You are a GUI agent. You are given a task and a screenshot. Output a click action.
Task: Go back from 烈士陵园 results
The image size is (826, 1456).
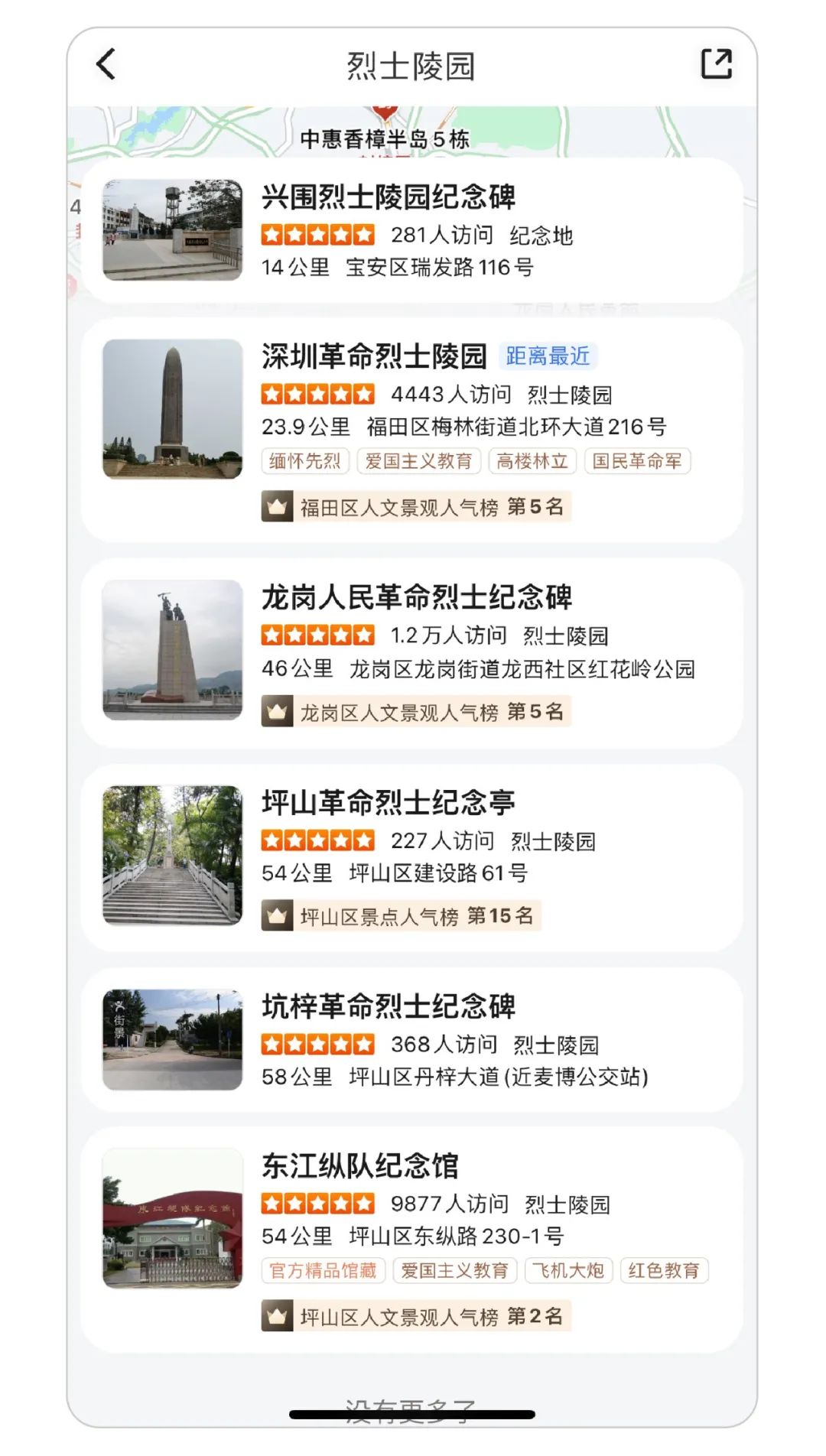(x=106, y=64)
